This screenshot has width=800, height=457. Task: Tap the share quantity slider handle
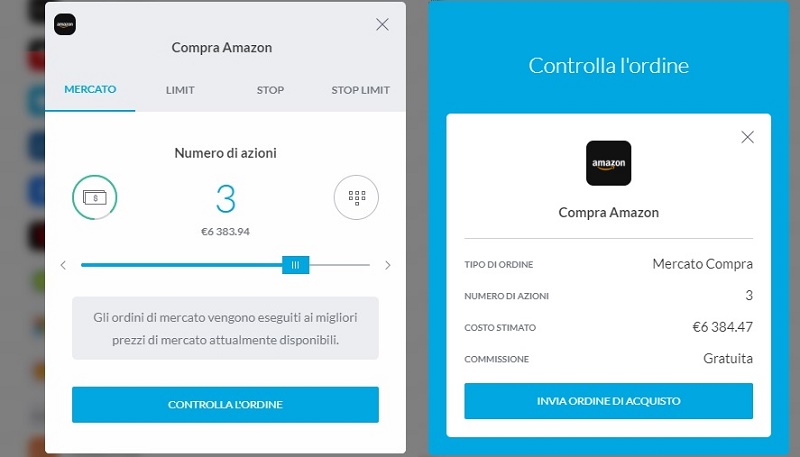click(295, 265)
